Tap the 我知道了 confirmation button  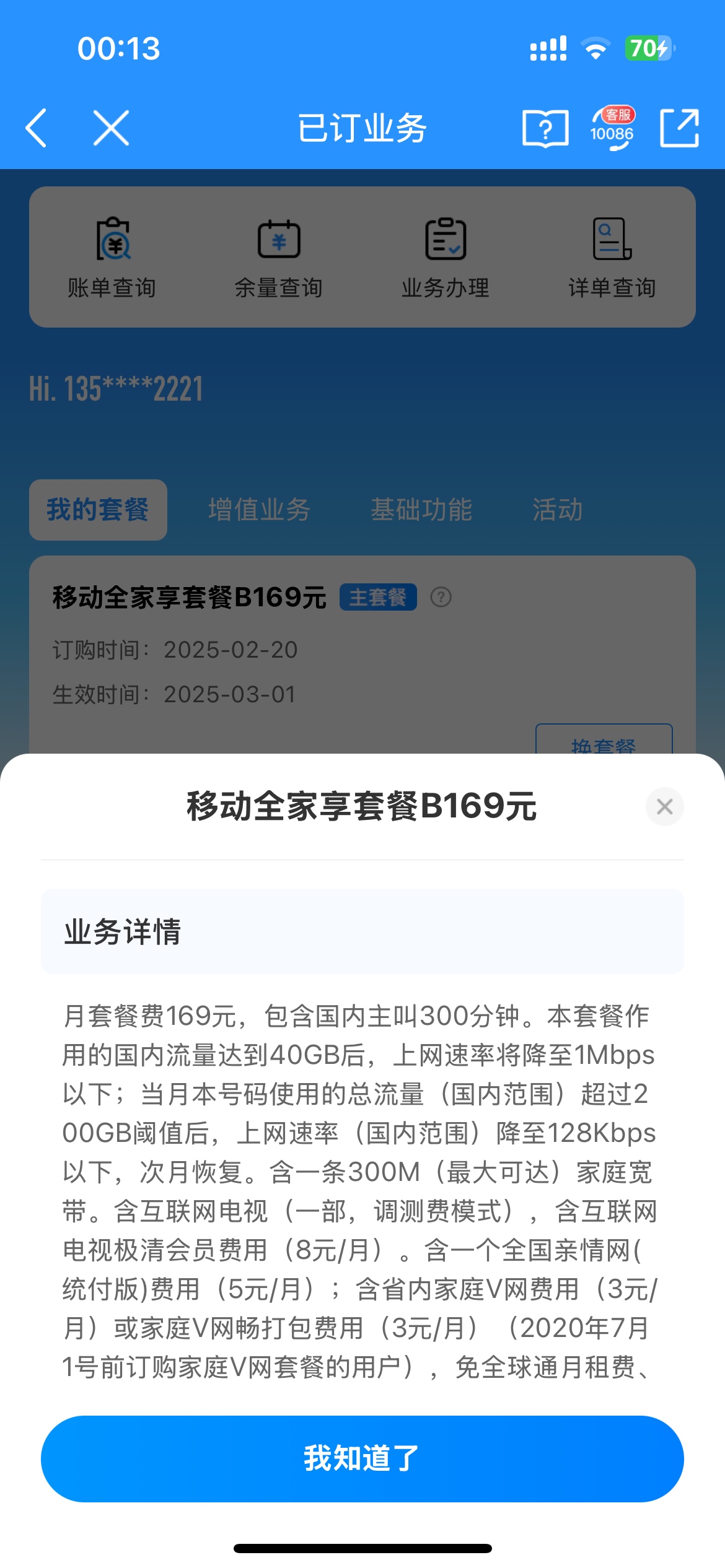pos(362,1458)
